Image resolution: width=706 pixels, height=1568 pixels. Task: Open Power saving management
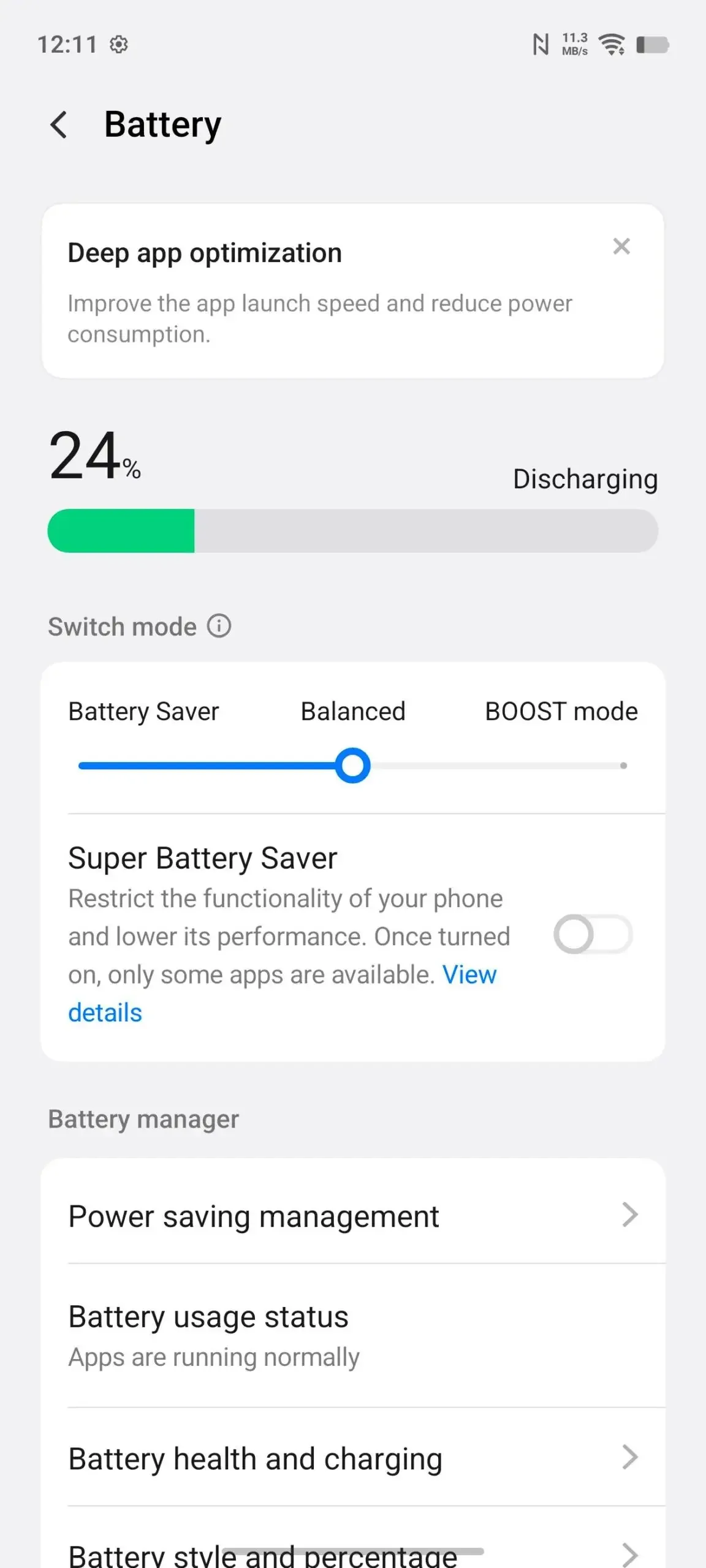coord(253,1215)
